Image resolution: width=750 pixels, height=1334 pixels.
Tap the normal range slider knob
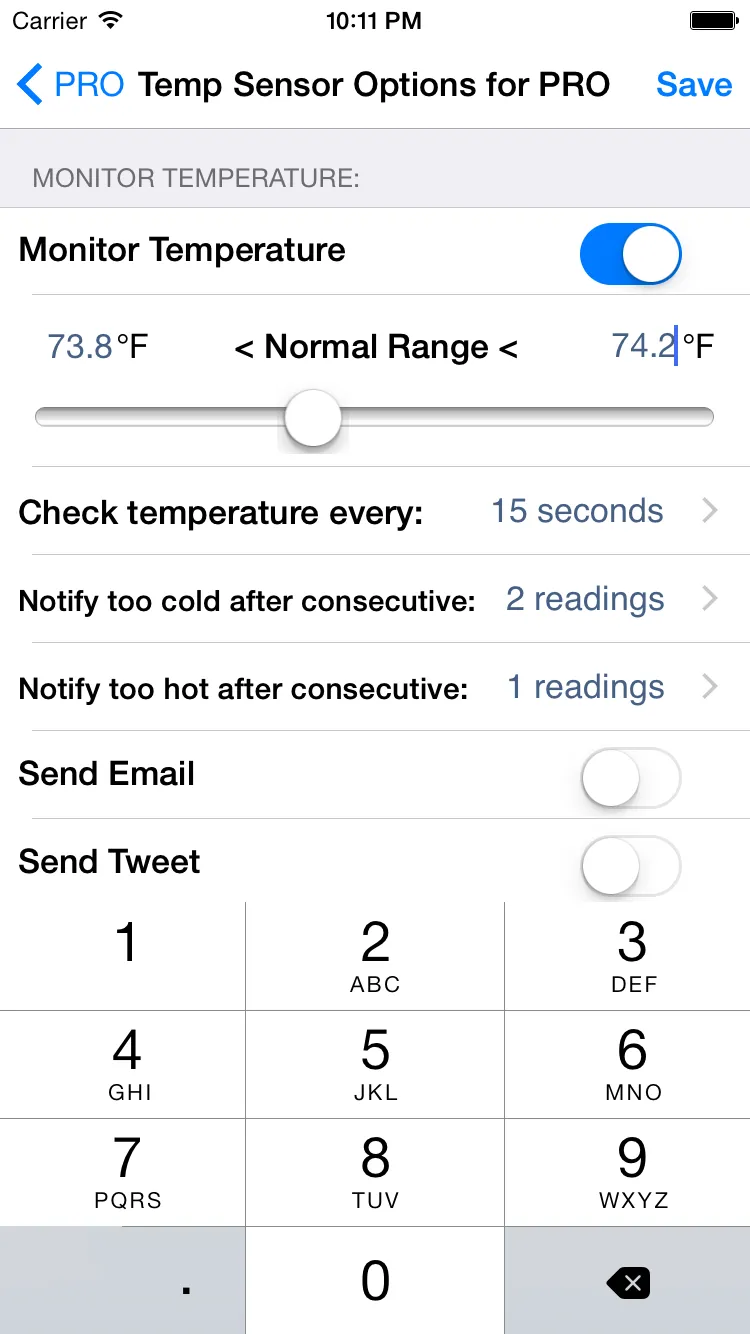[x=313, y=418]
